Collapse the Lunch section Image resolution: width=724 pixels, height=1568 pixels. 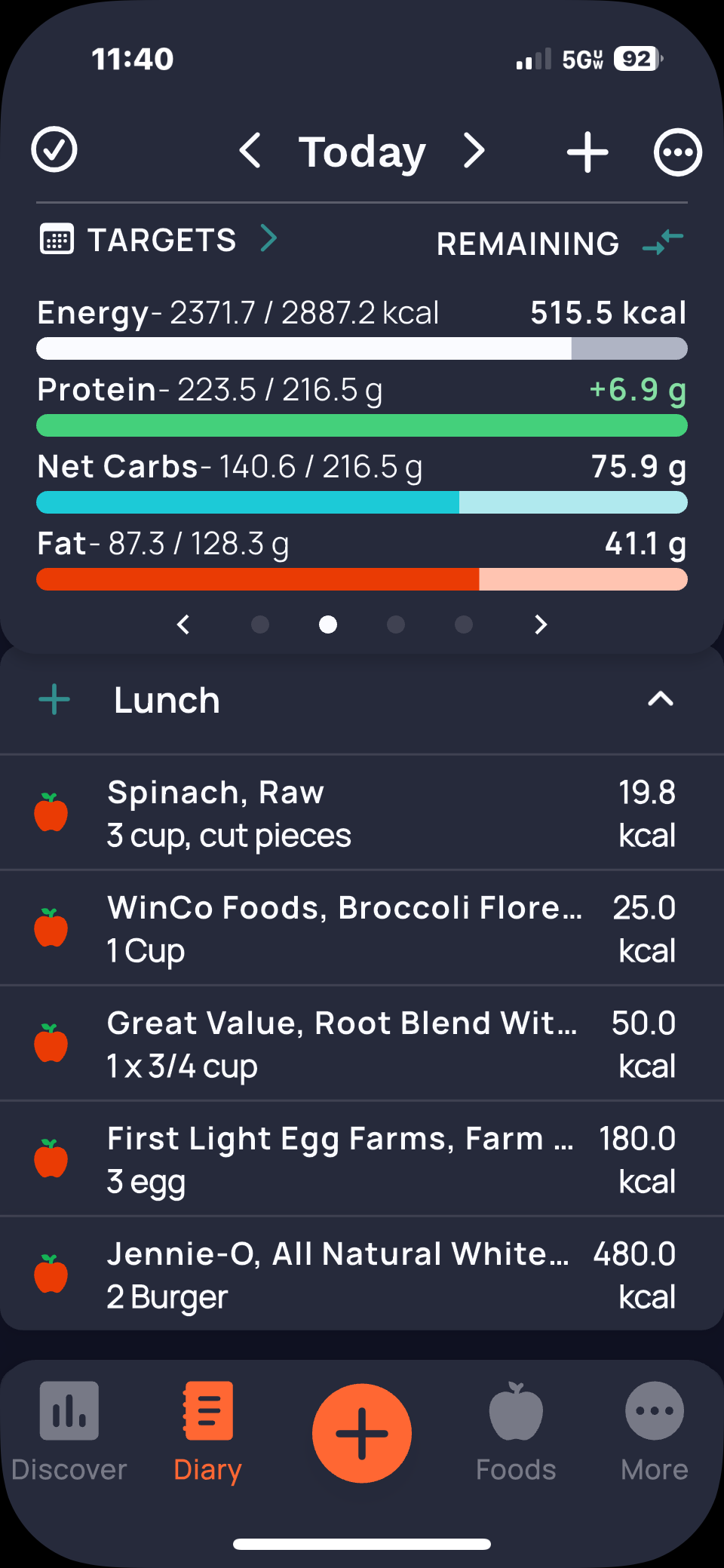point(660,700)
